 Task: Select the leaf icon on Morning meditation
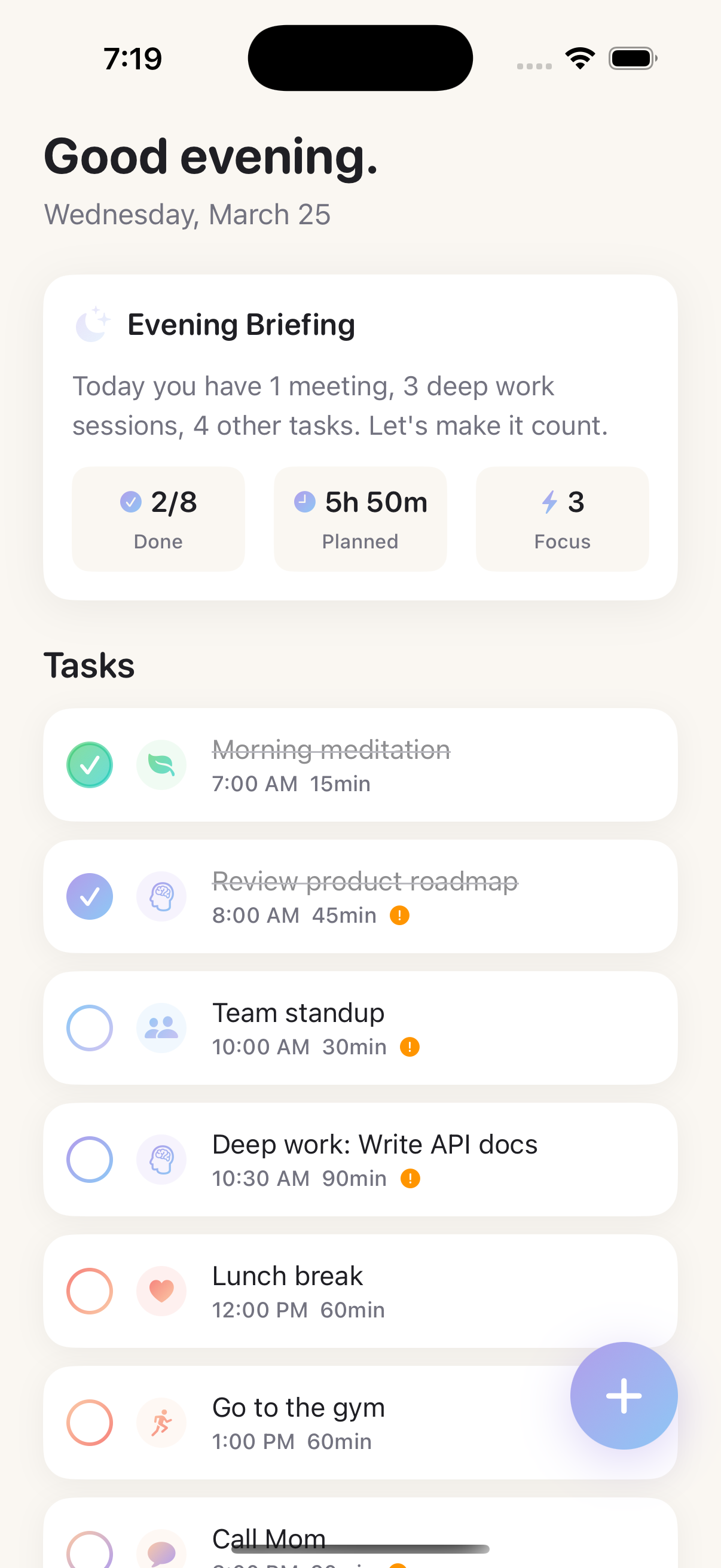click(161, 764)
